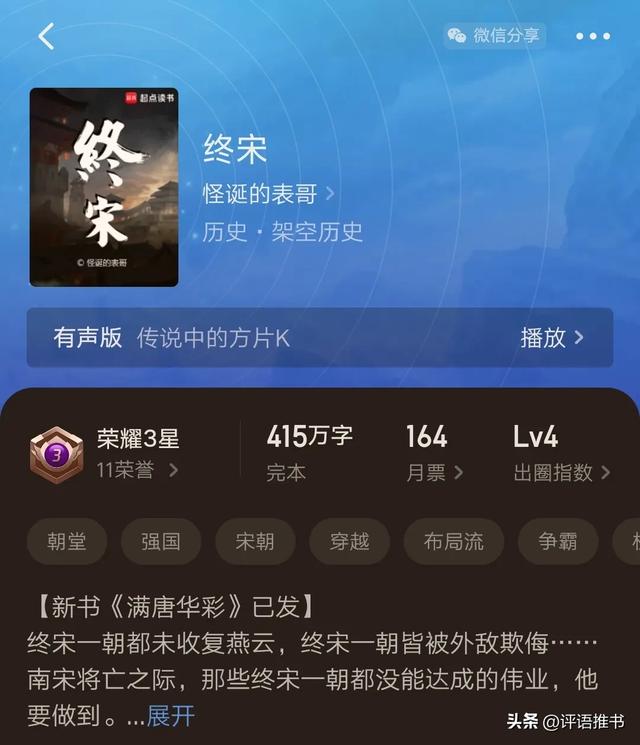Select the 朝堂 tag chip
Screen dimensions: 640x745
[67, 541]
